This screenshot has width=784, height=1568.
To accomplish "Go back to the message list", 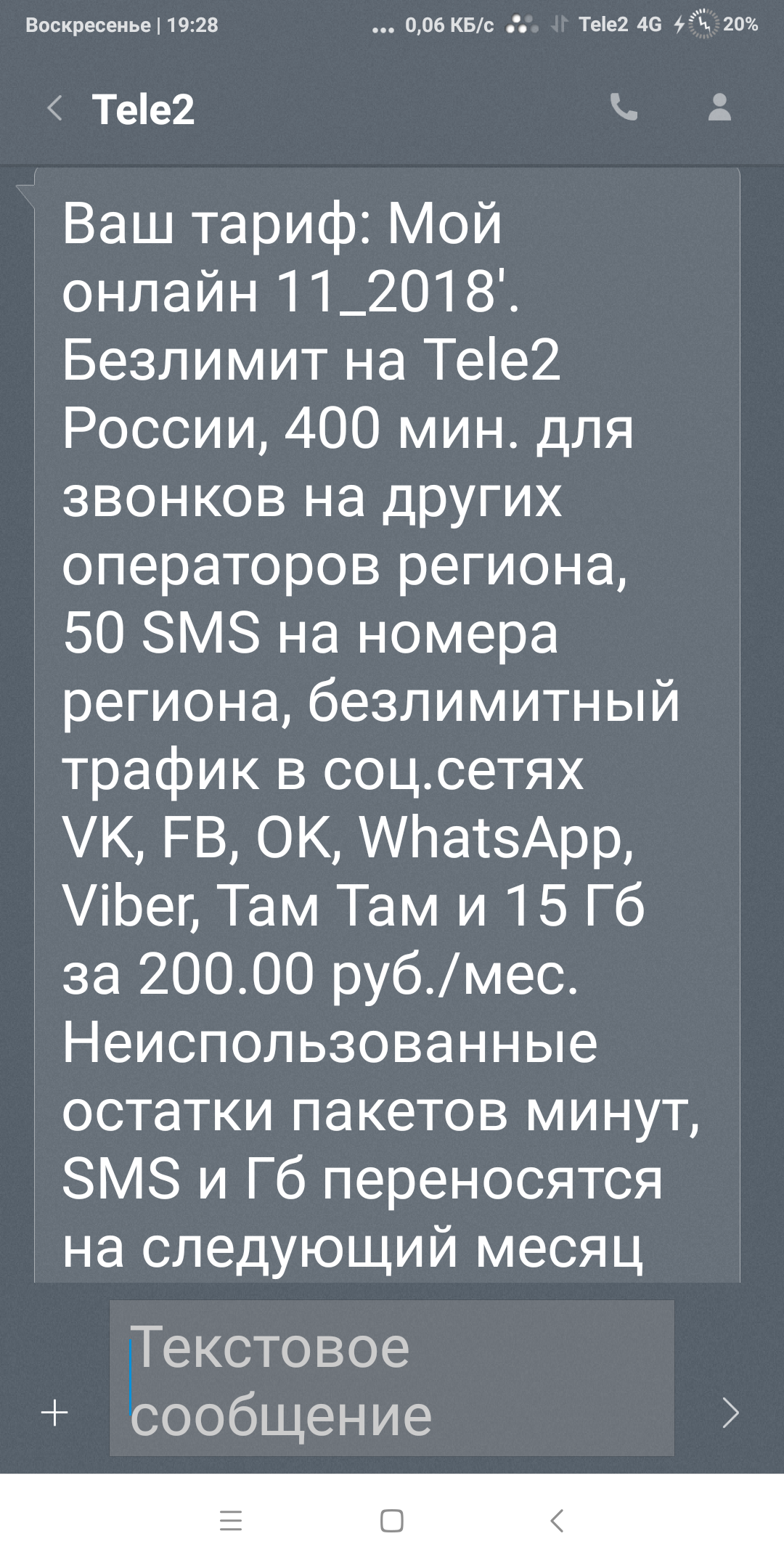I will (54, 109).
